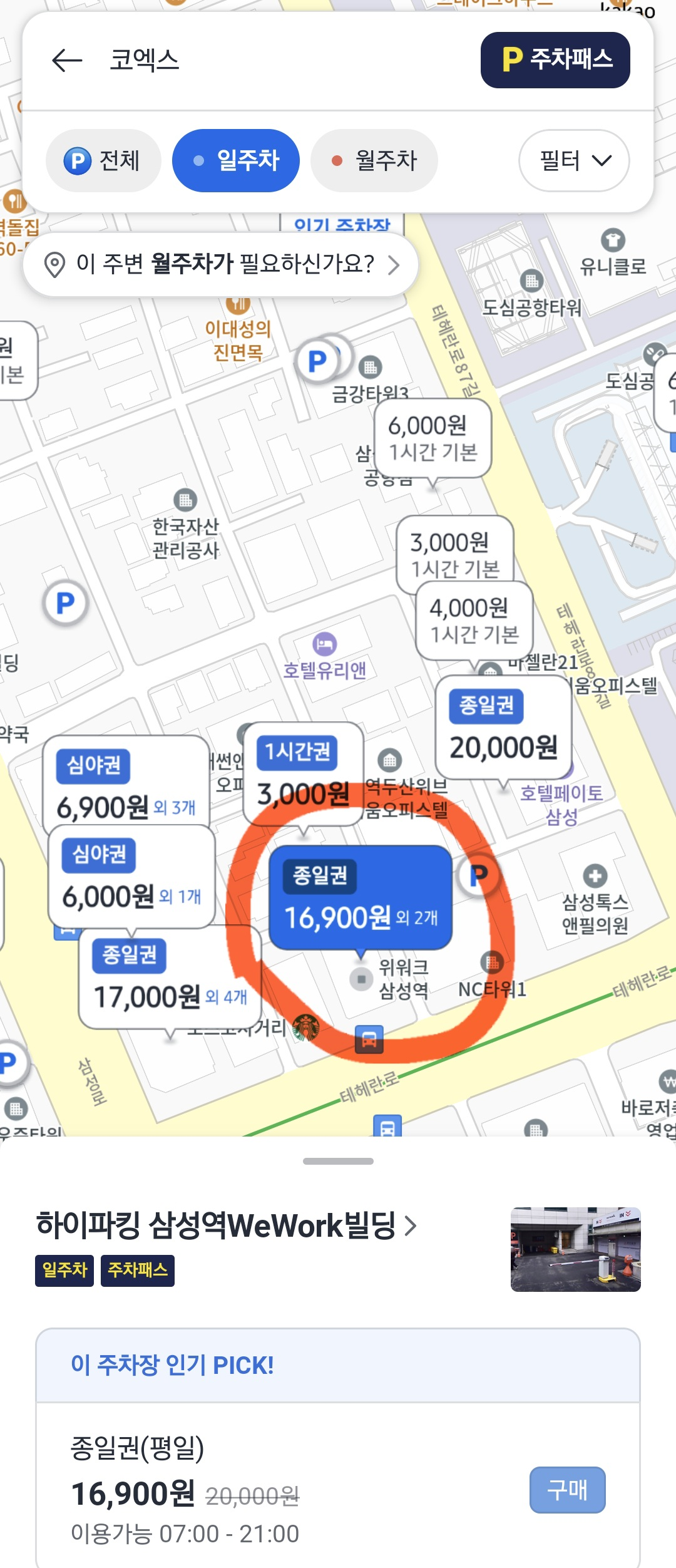Select the 전체 filter chip
This screenshot has height=1568, width=676.
[103, 161]
